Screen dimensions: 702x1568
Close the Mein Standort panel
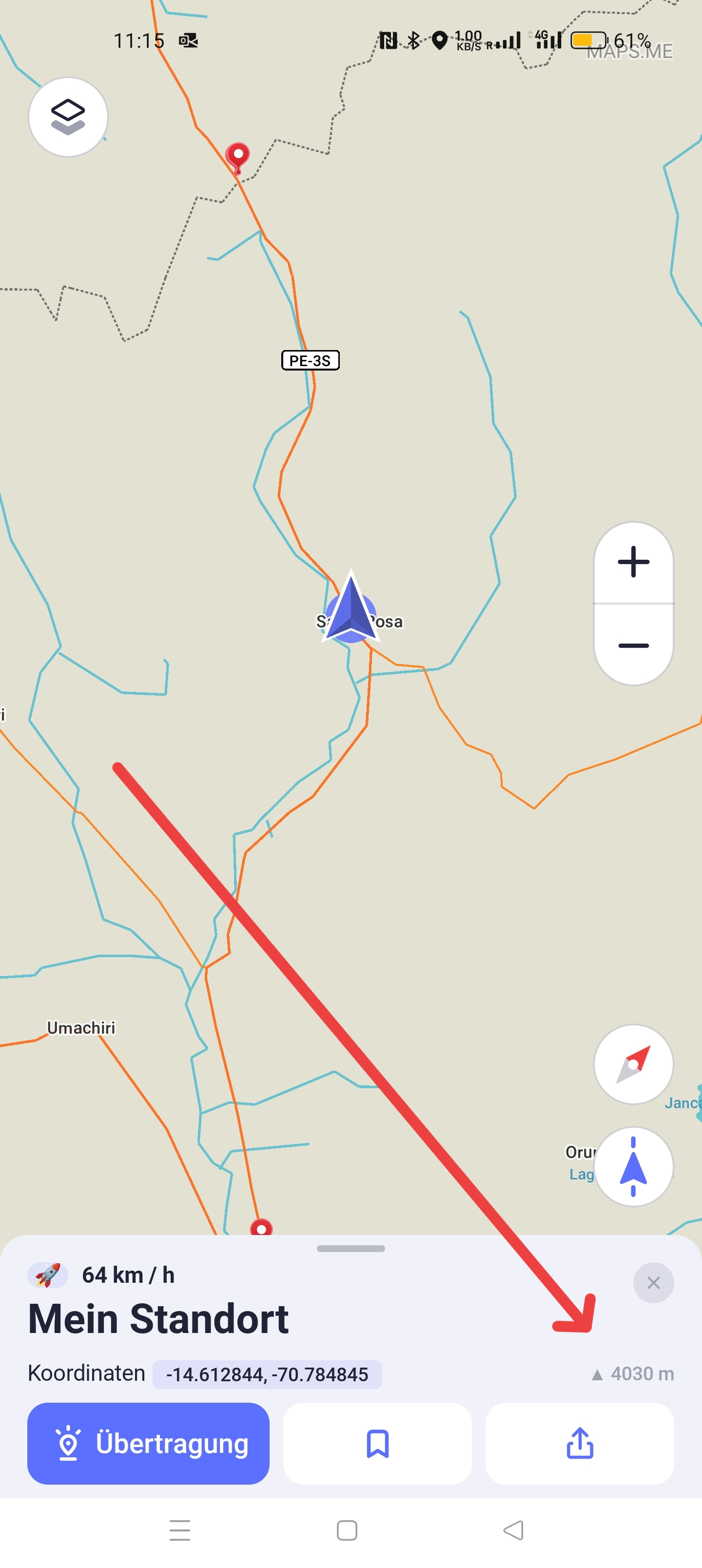tap(653, 1282)
